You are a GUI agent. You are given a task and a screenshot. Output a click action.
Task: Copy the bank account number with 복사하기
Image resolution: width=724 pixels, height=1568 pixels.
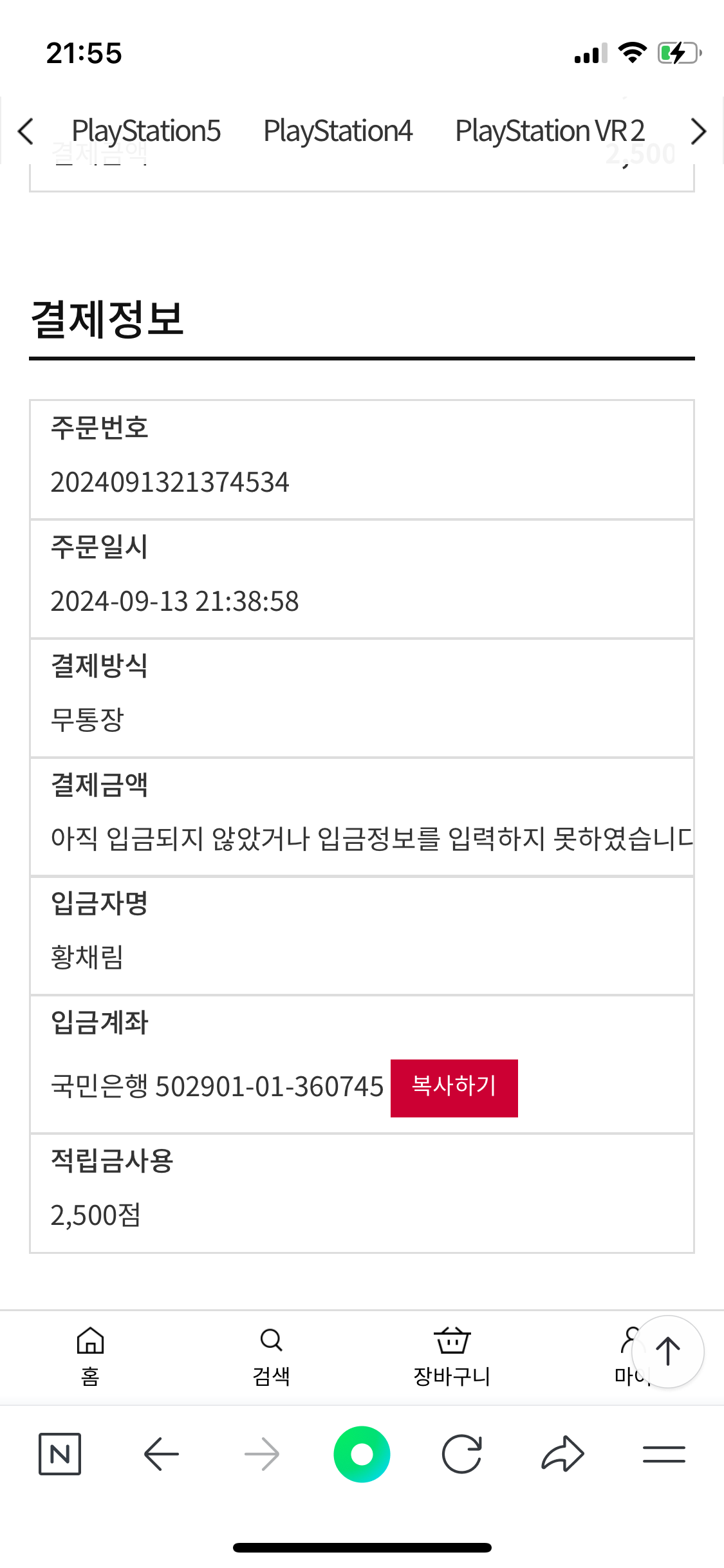[x=454, y=1088]
